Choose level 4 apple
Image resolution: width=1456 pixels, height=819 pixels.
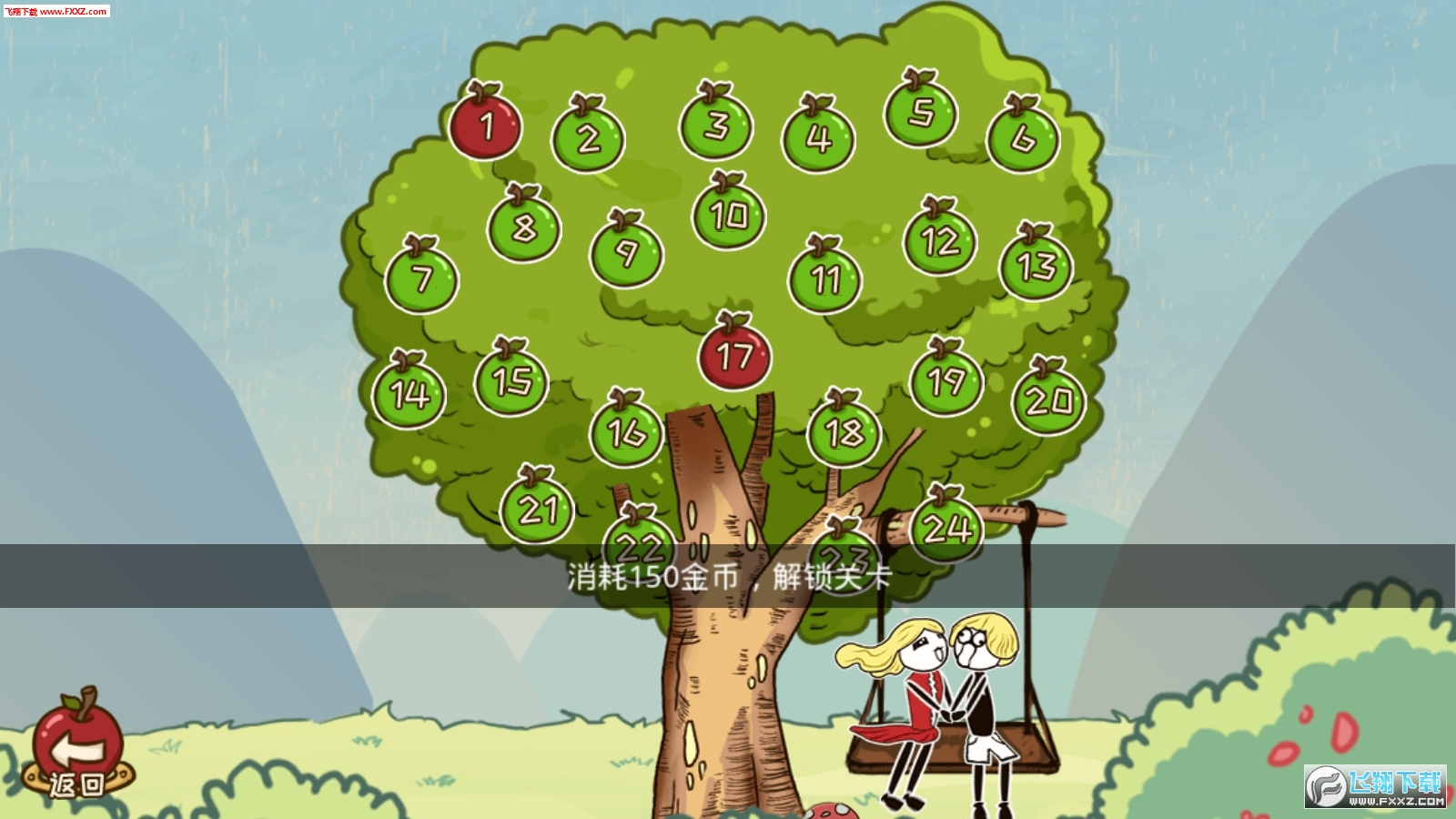818,138
